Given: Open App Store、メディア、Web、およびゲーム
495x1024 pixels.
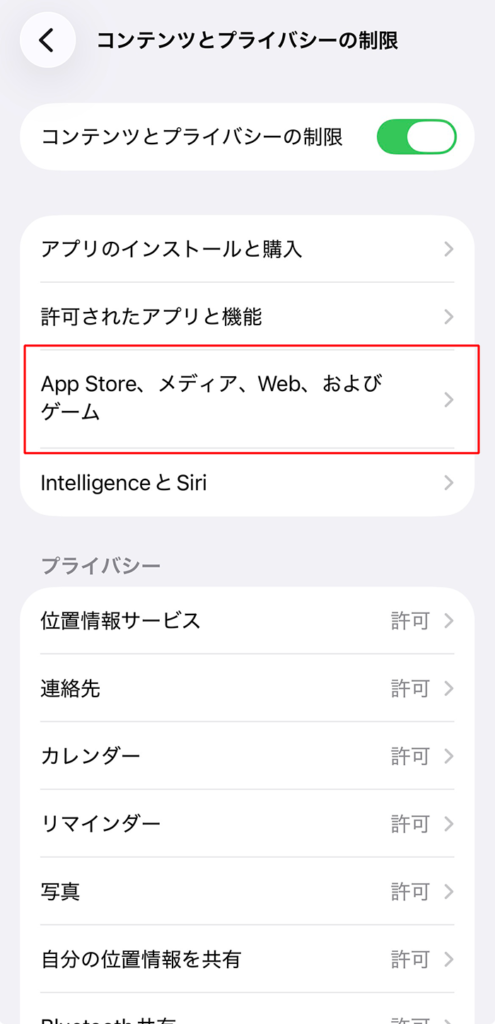Looking at the screenshot, I should click(x=248, y=399).
